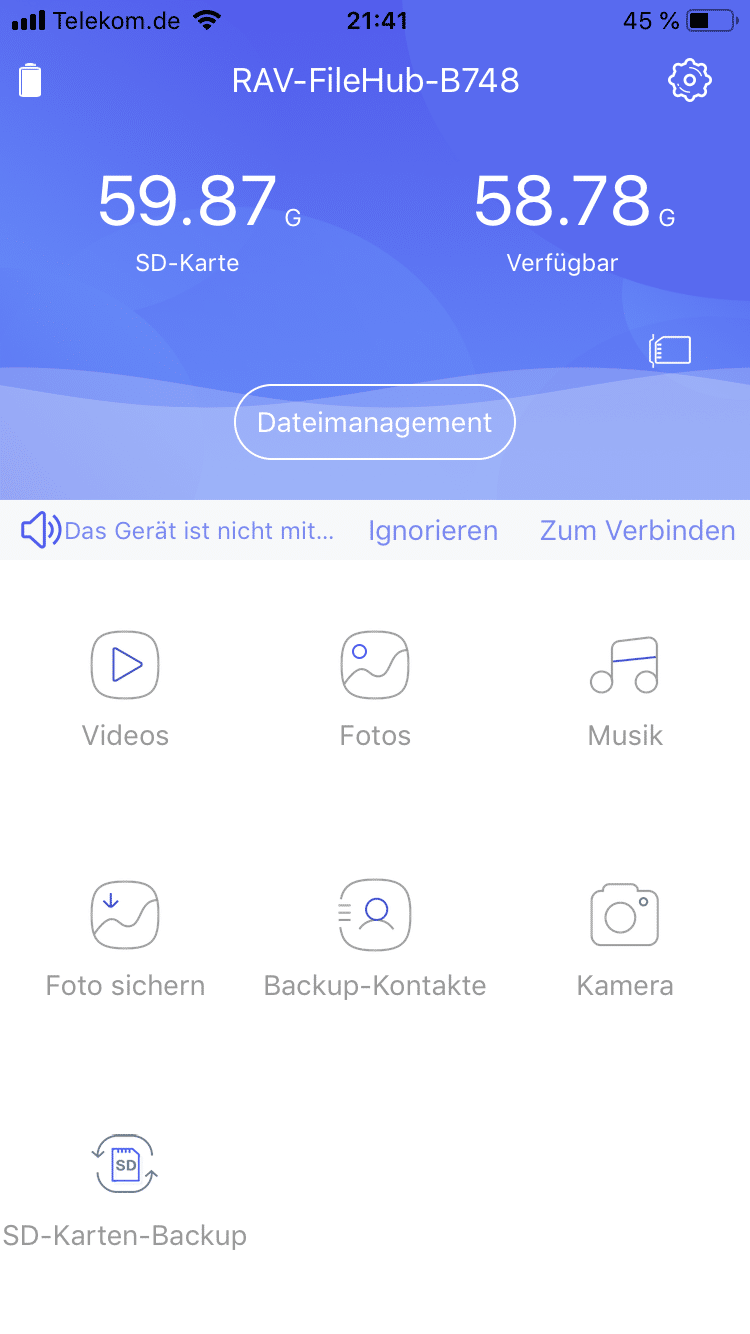Viewport: 750px width, 1334px height.
Task: Dismiss the notice with Ignorieren
Action: pyautogui.click(x=433, y=530)
